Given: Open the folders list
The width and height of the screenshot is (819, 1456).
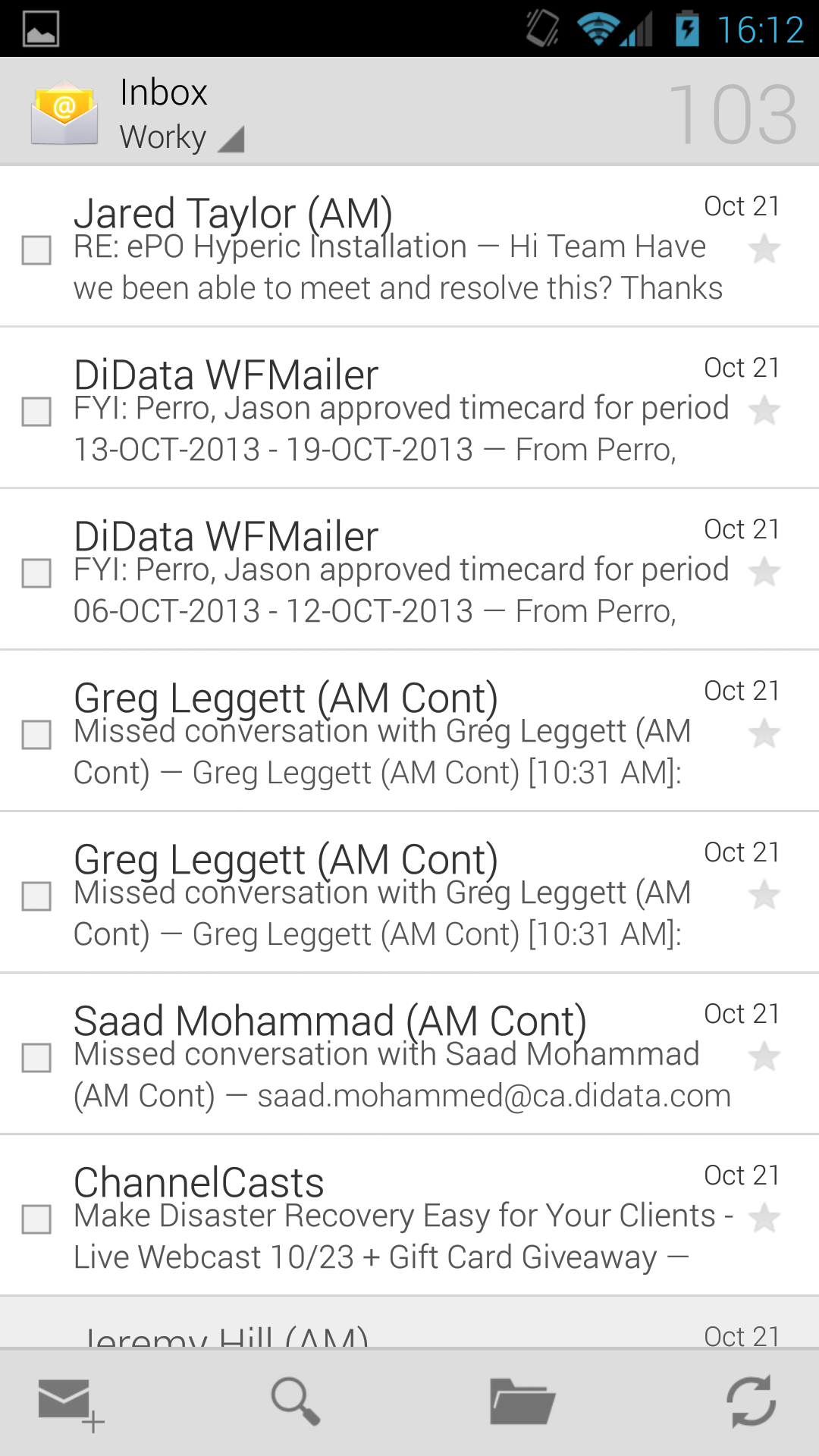Looking at the screenshot, I should (x=522, y=1401).
